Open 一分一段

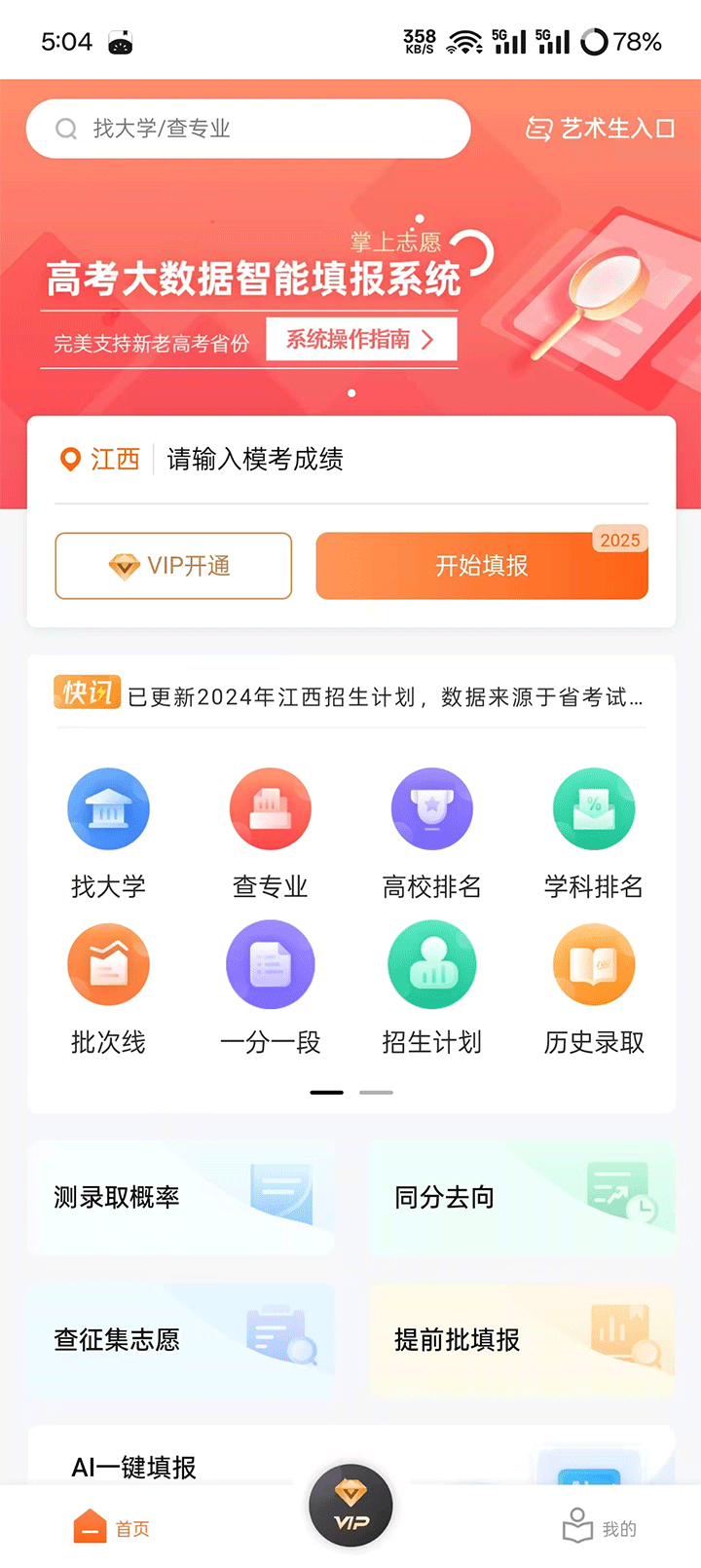click(x=270, y=987)
